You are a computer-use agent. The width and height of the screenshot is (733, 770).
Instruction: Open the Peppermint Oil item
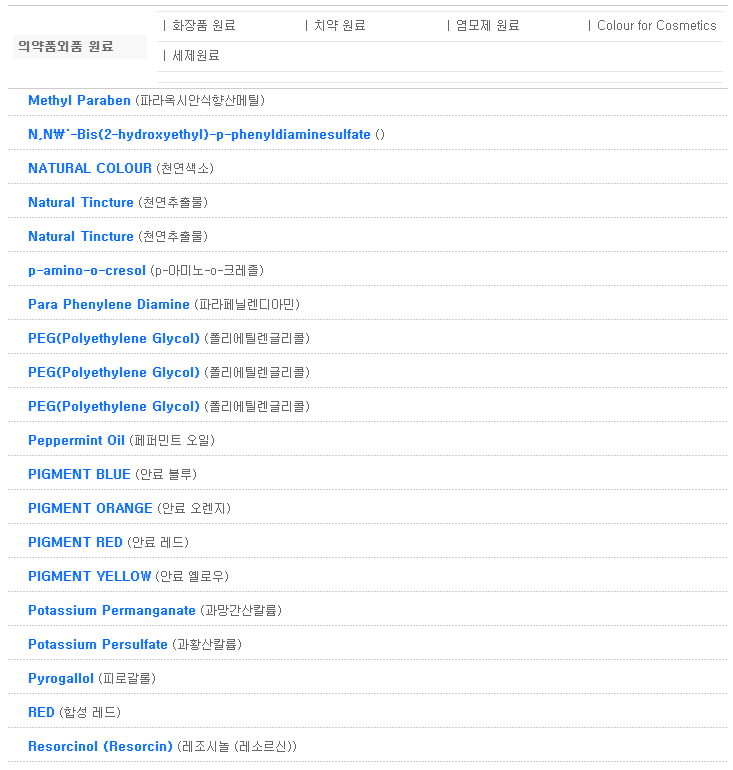76,440
